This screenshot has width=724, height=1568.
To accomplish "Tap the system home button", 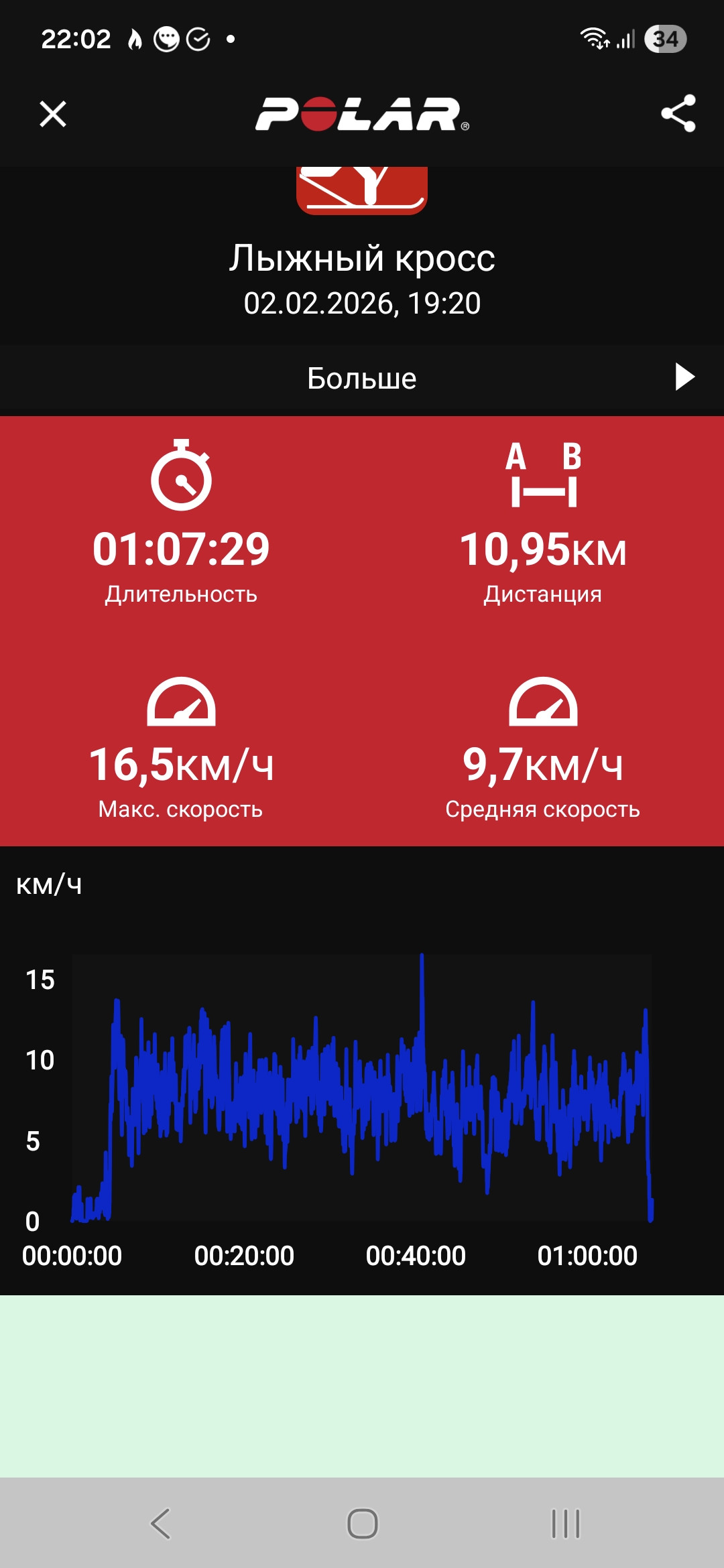I will [x=362, y=1524].
